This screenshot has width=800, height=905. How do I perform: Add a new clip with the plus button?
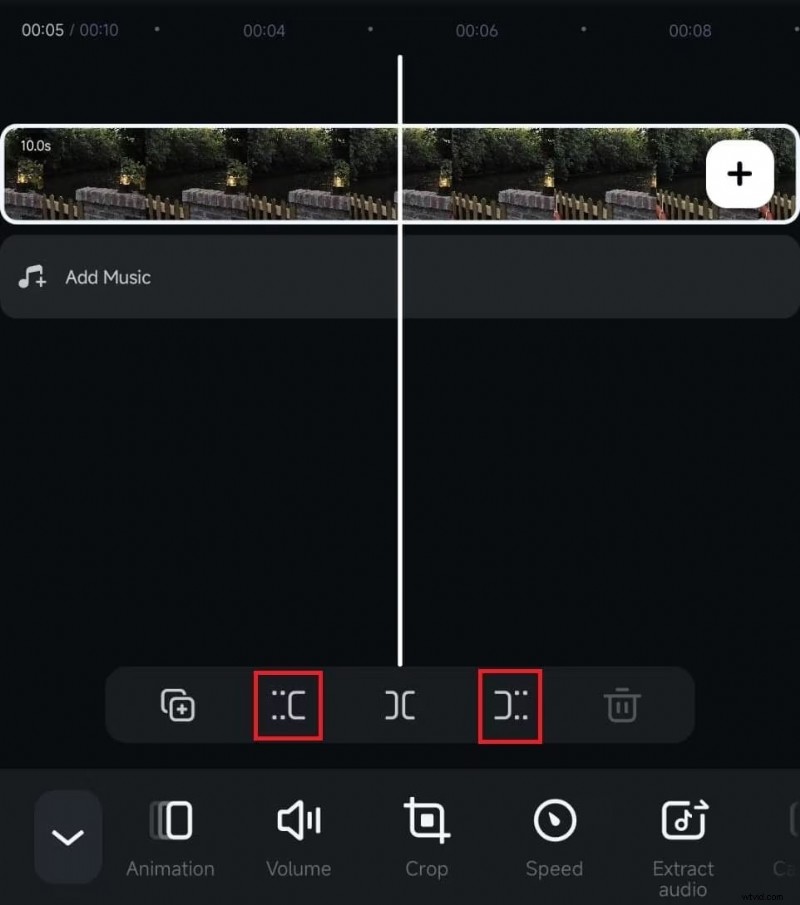(739, 174)
